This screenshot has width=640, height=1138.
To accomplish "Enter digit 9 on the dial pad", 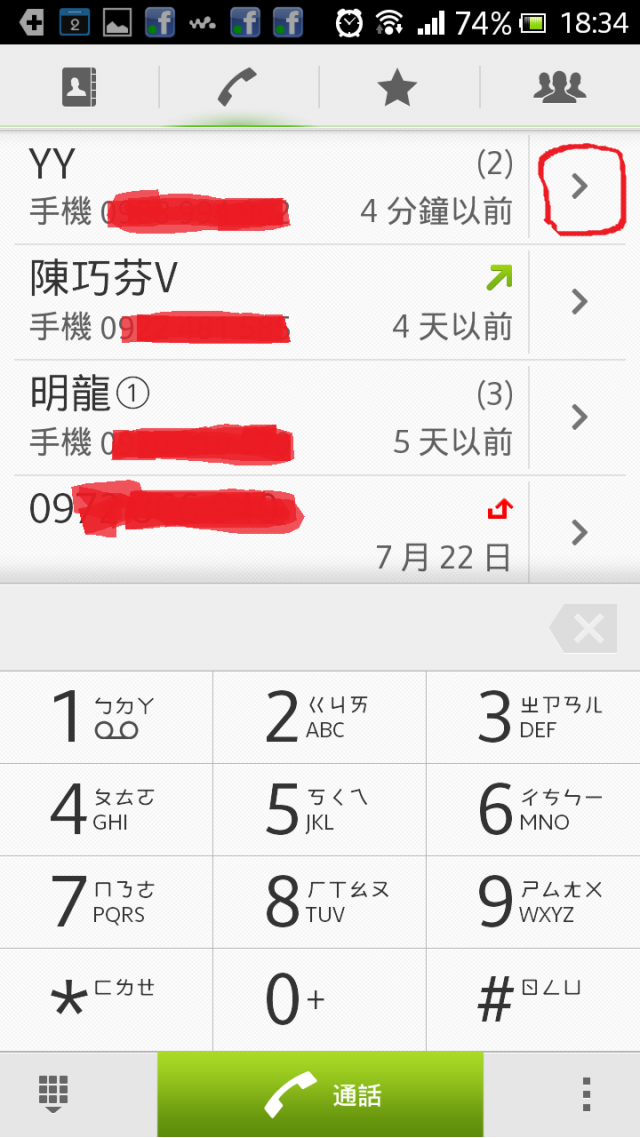I will click(x=533, y=901).
